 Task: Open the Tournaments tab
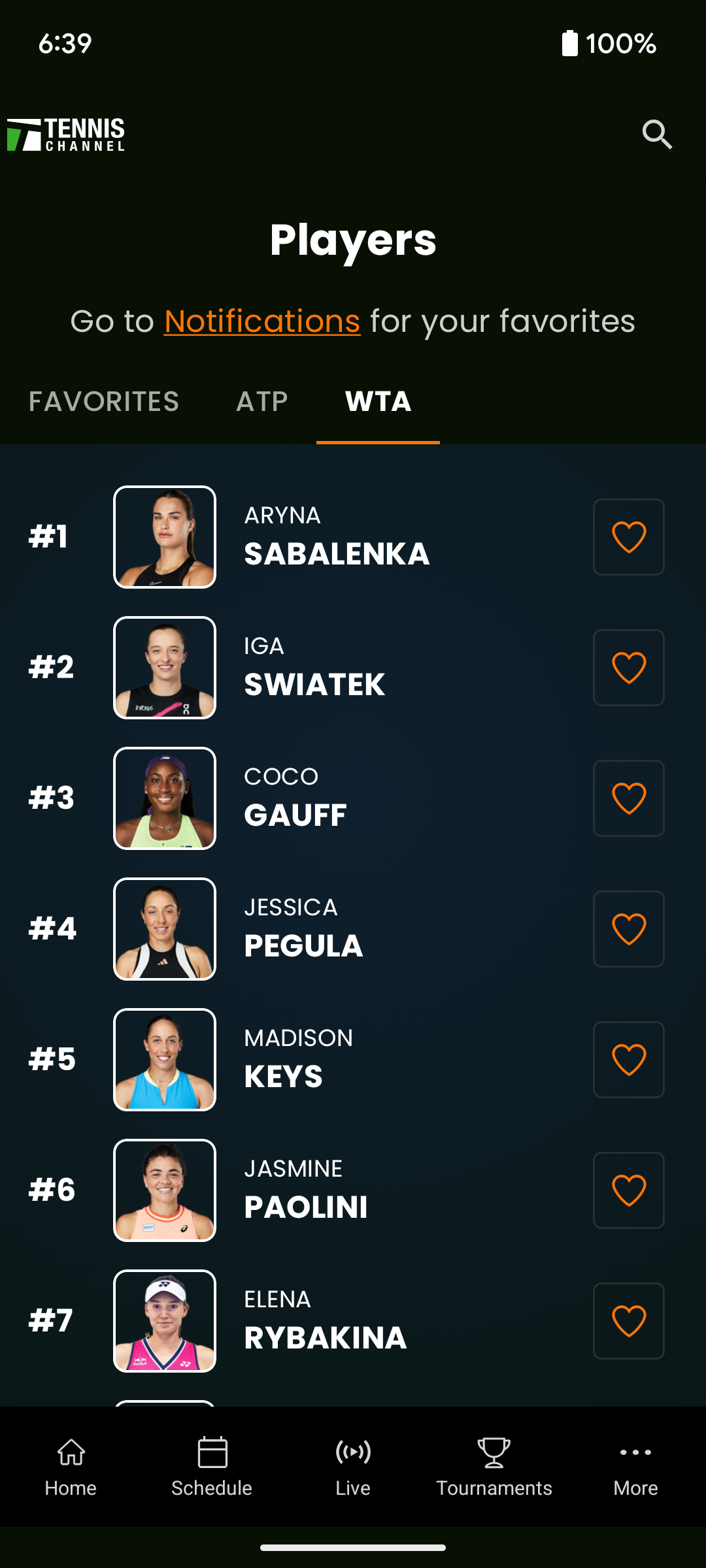click(494, 1467)
